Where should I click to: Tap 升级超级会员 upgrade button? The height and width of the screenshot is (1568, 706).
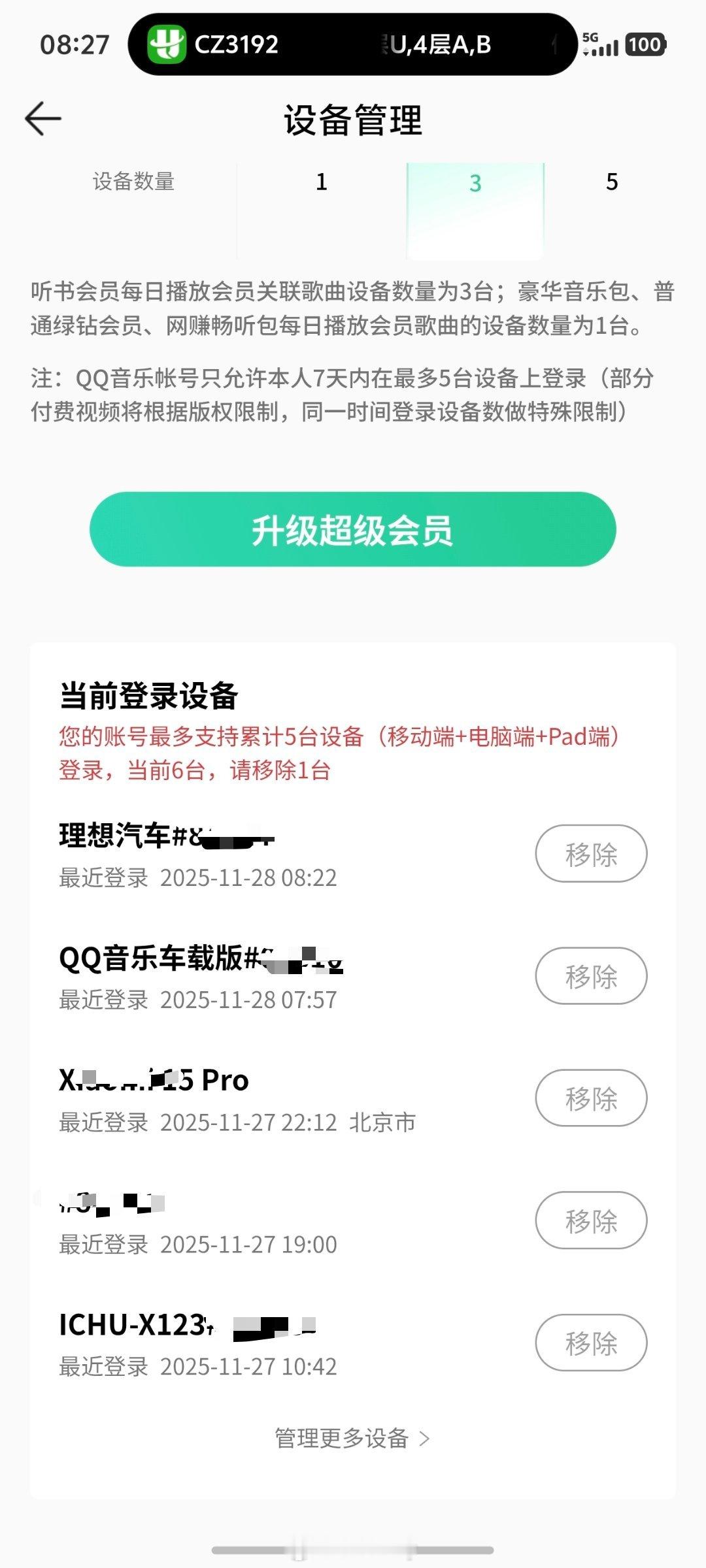[353, 532]
